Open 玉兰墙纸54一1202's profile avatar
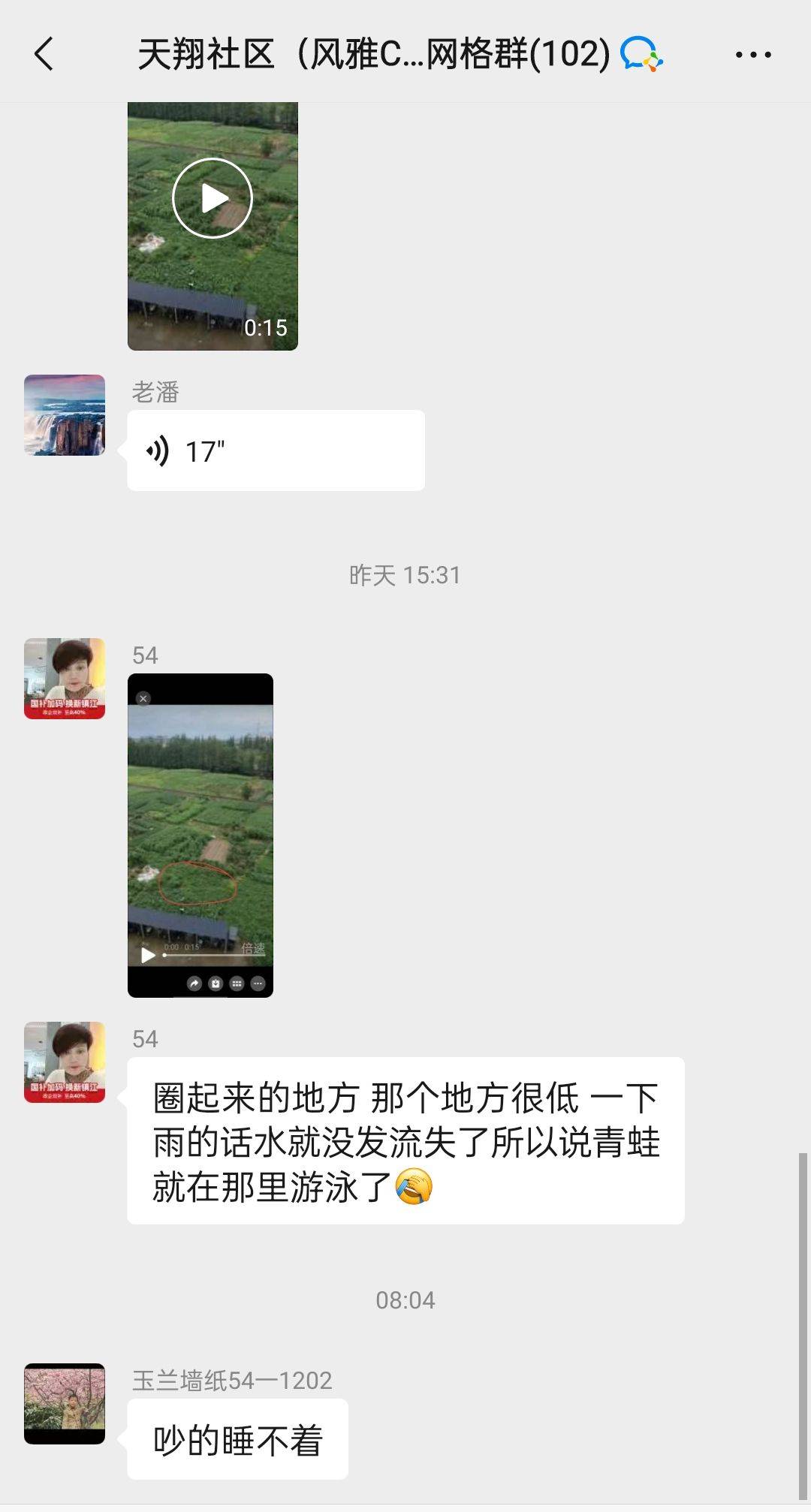The height and width of the screenshot is (1512, 811). tap(65, 1404)
